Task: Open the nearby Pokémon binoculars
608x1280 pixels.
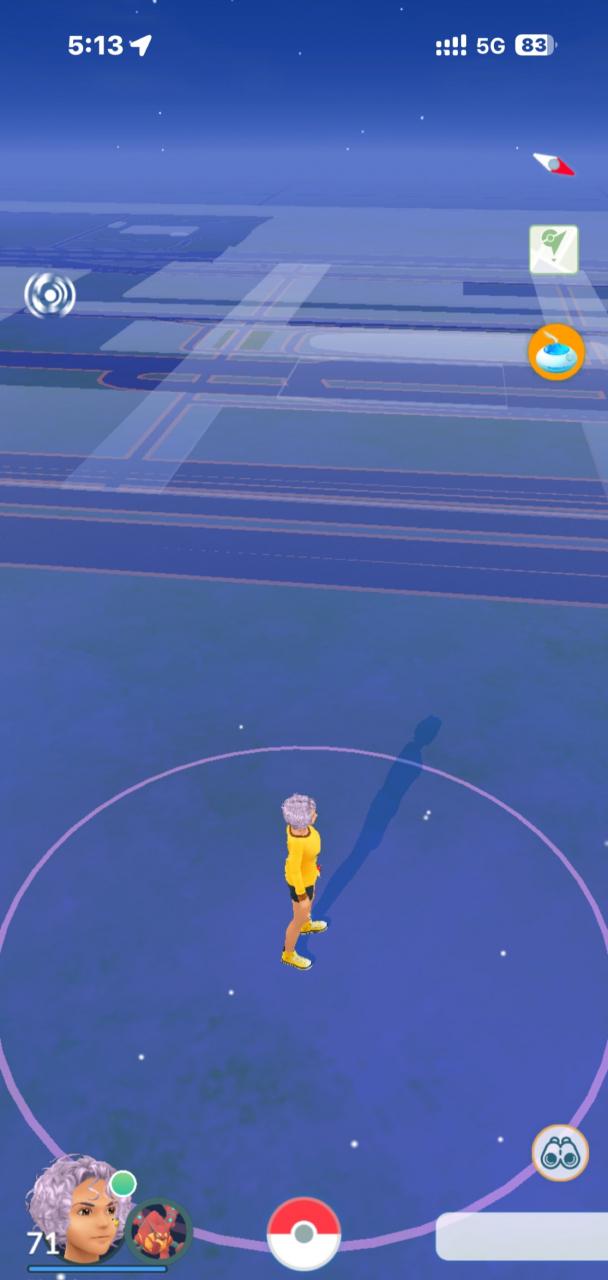Action: pyautogui.click(x=559, y=1153)
